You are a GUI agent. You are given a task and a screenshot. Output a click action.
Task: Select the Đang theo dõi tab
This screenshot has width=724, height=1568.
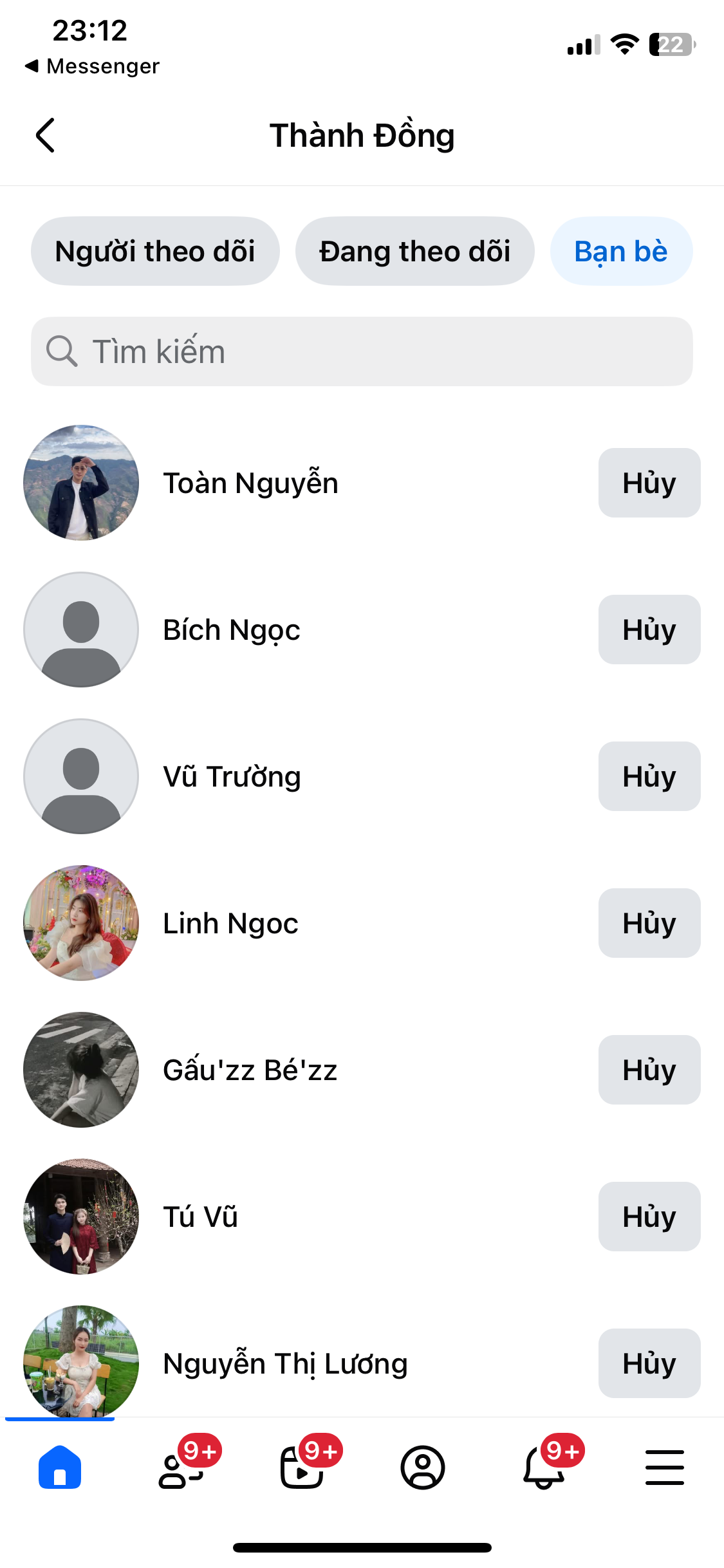[x=414, y=251]
